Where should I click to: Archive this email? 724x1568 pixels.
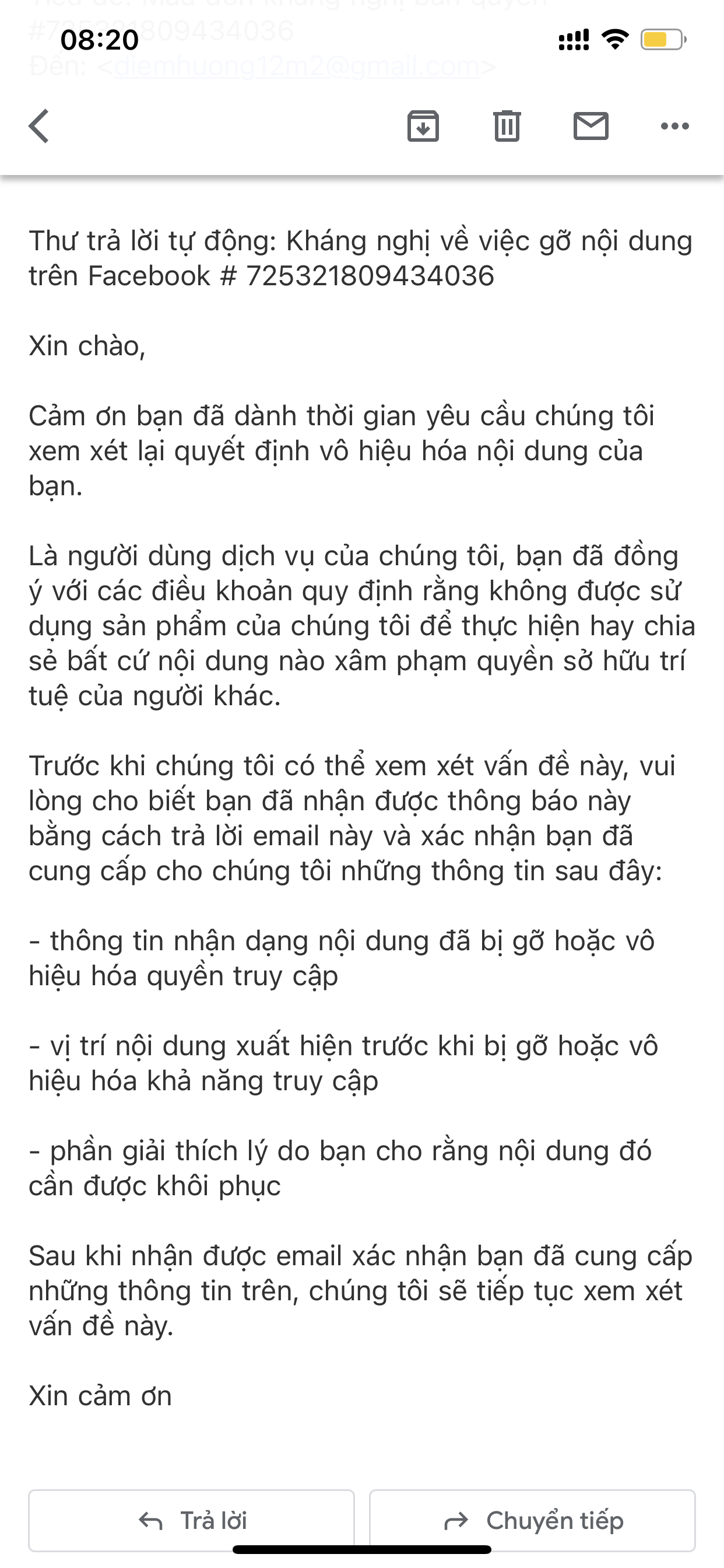(x=423, y=126)
